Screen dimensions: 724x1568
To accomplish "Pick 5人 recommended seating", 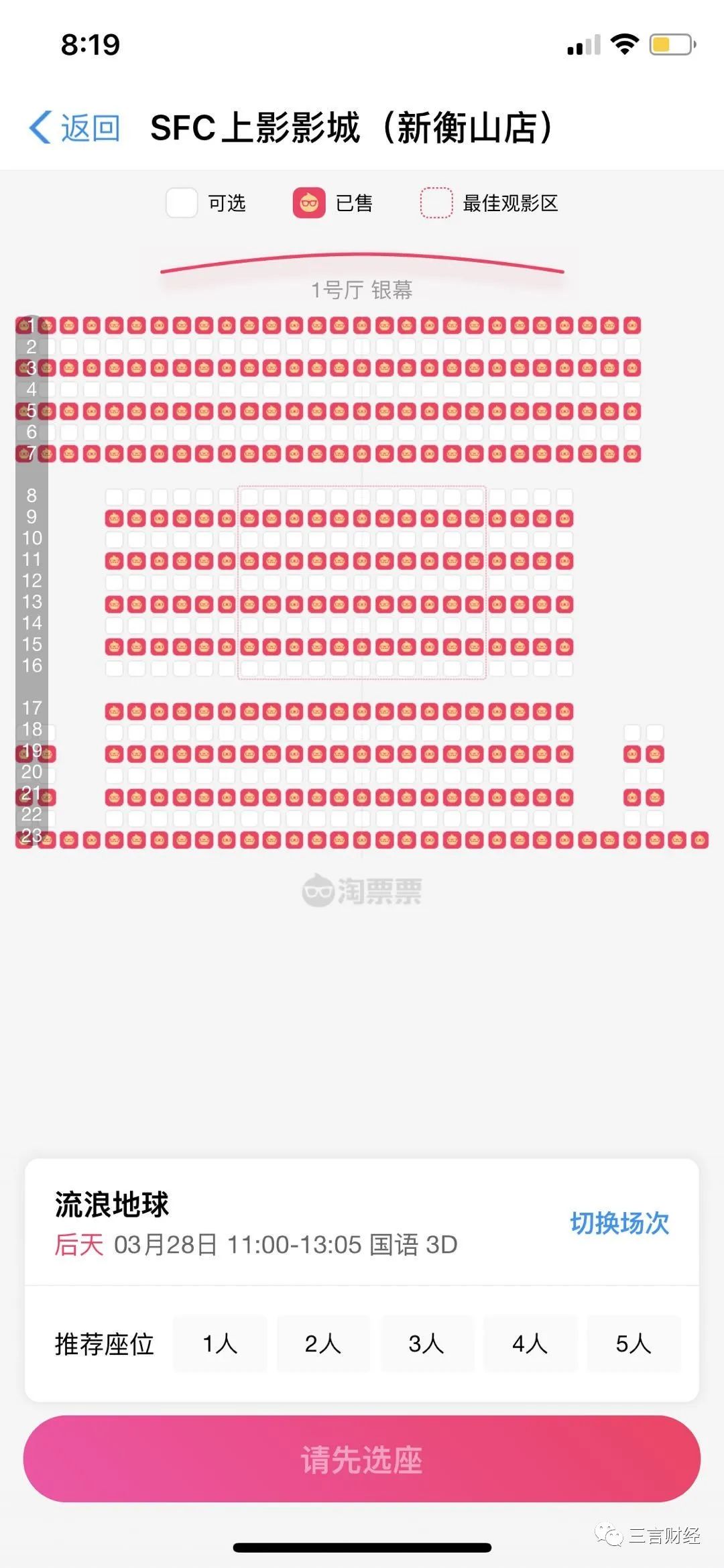I will [633, 1343].
